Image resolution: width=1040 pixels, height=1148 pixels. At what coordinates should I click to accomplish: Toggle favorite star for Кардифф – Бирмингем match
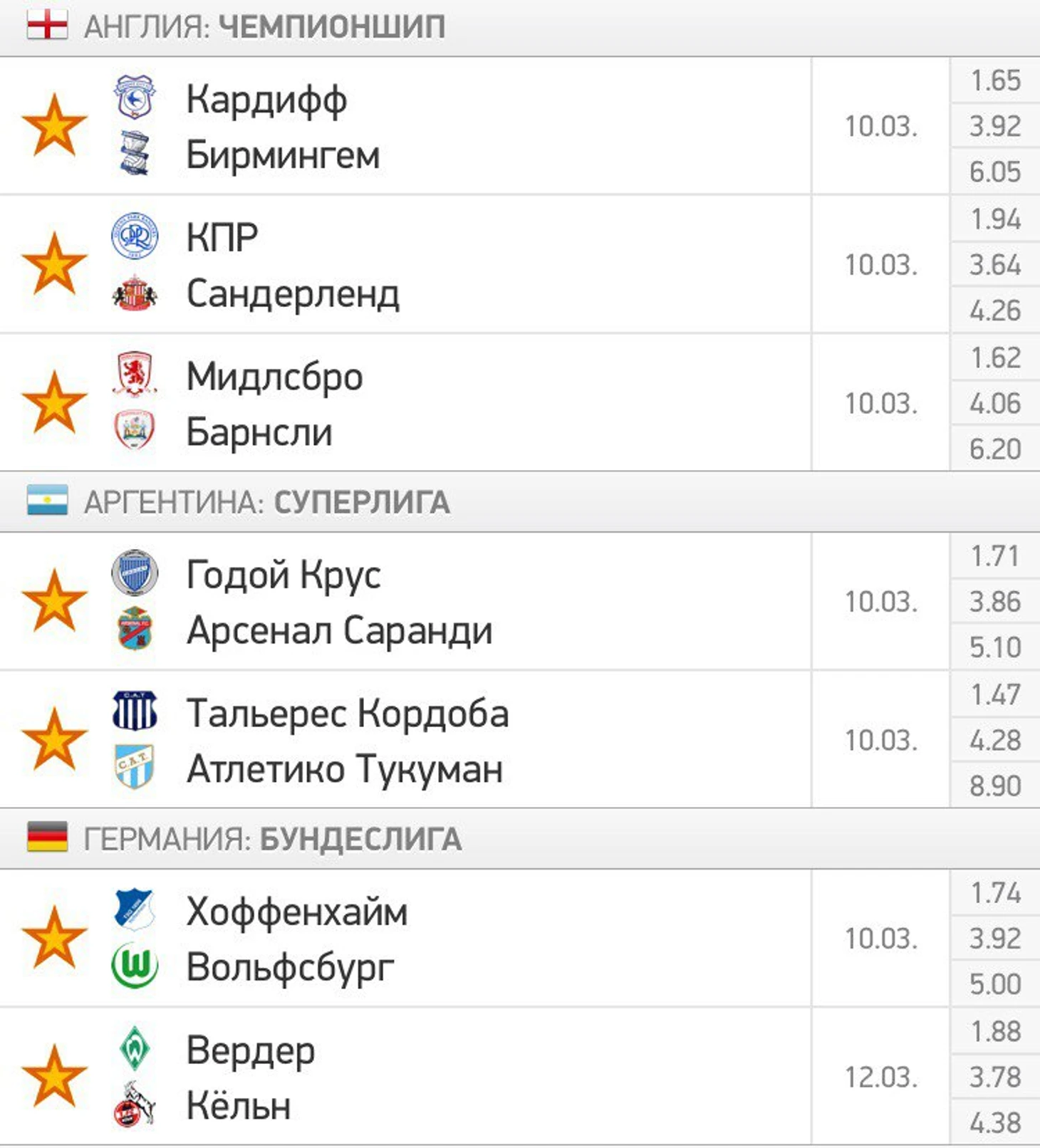click(x=54, y=126)
